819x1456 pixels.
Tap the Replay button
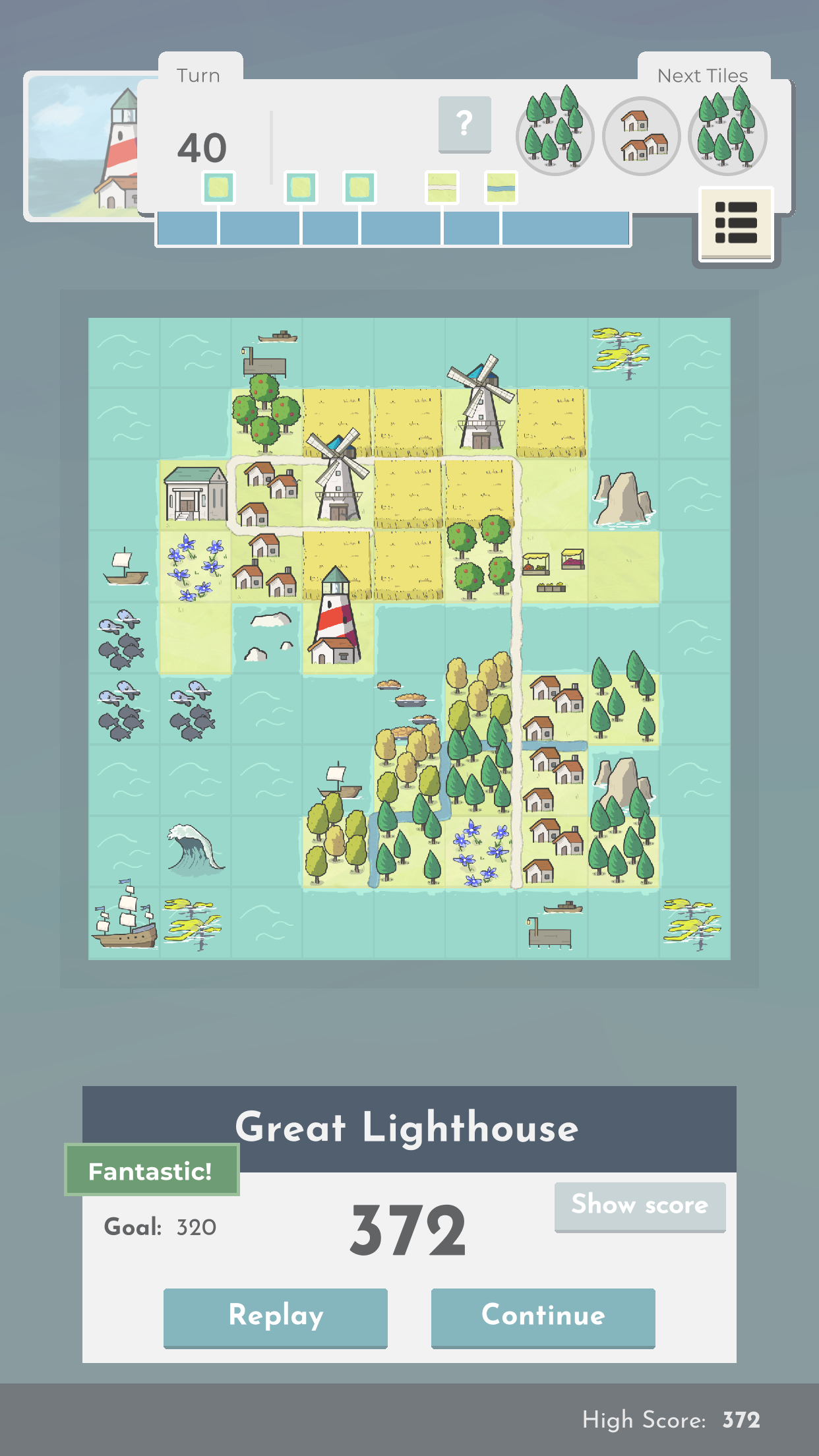(275, 1316)
